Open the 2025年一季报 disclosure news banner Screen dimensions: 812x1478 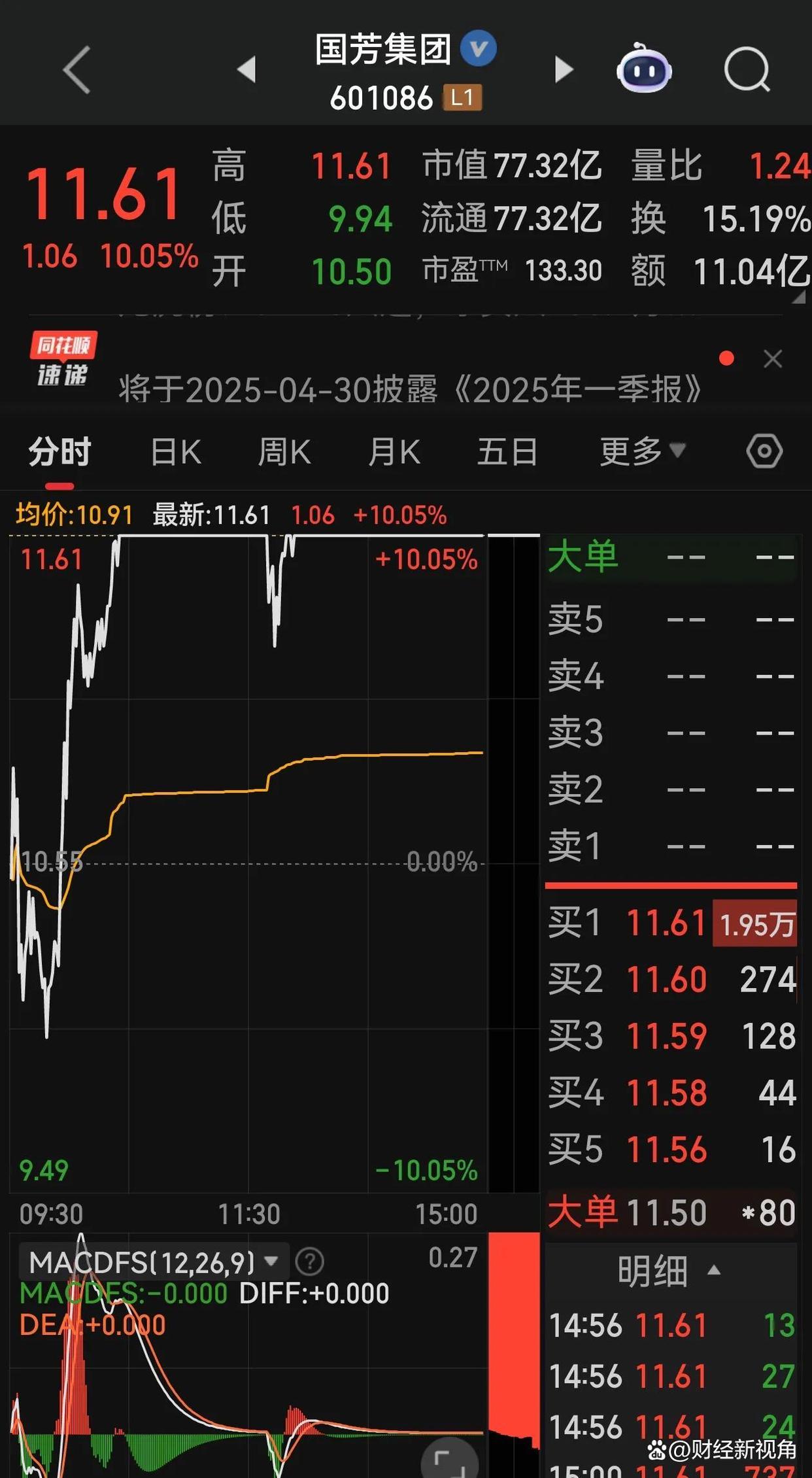click(x=410, y=389)
